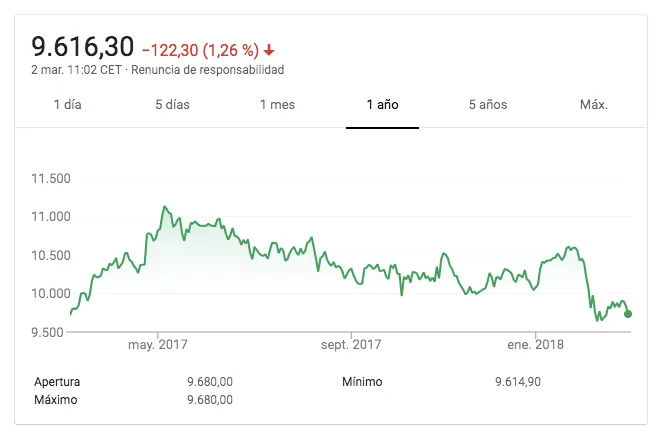
Task: Switch to the 1 día range tab
Action: (x=67, y=105)
